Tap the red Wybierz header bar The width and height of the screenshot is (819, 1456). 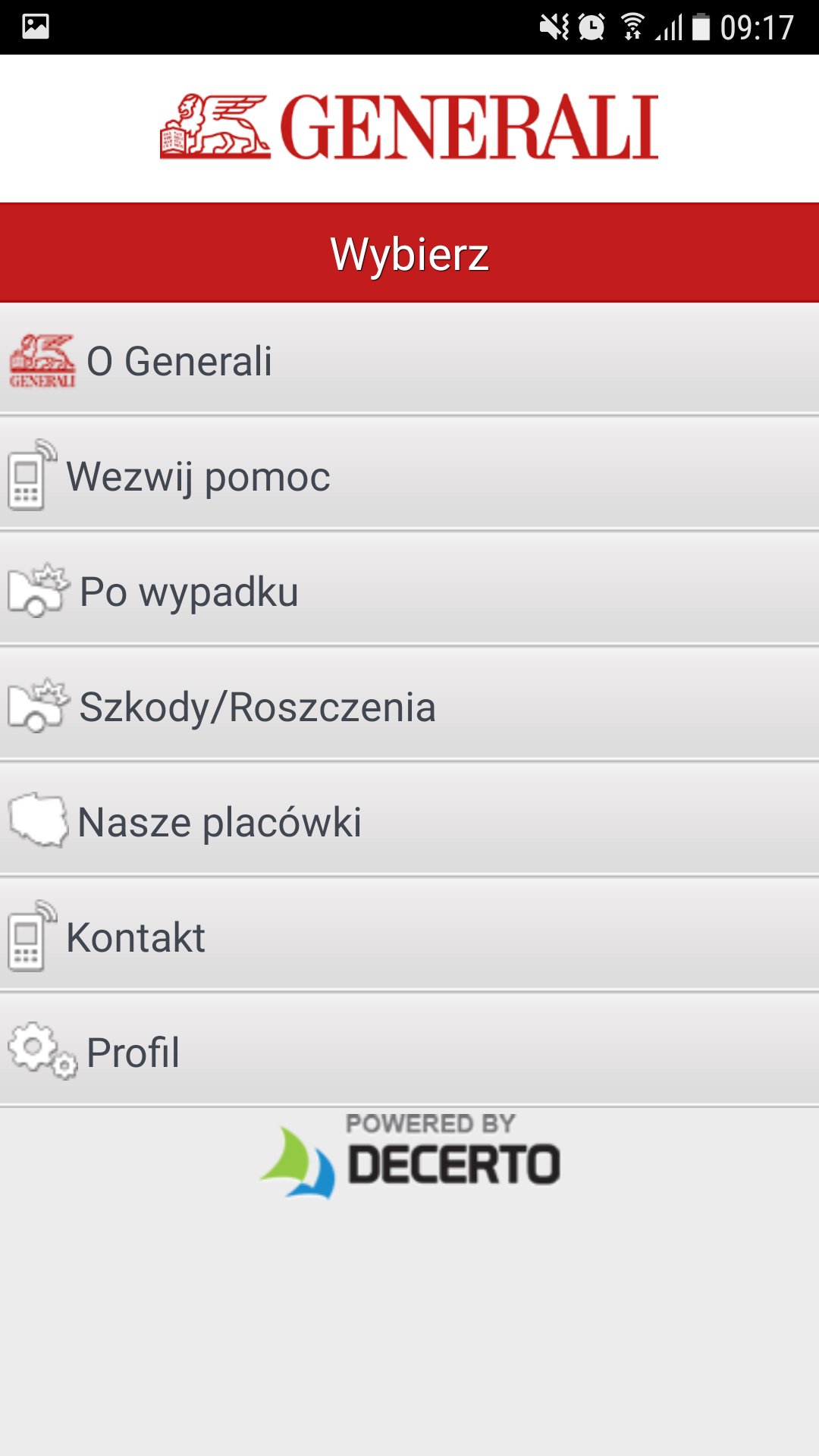(409, 253)
